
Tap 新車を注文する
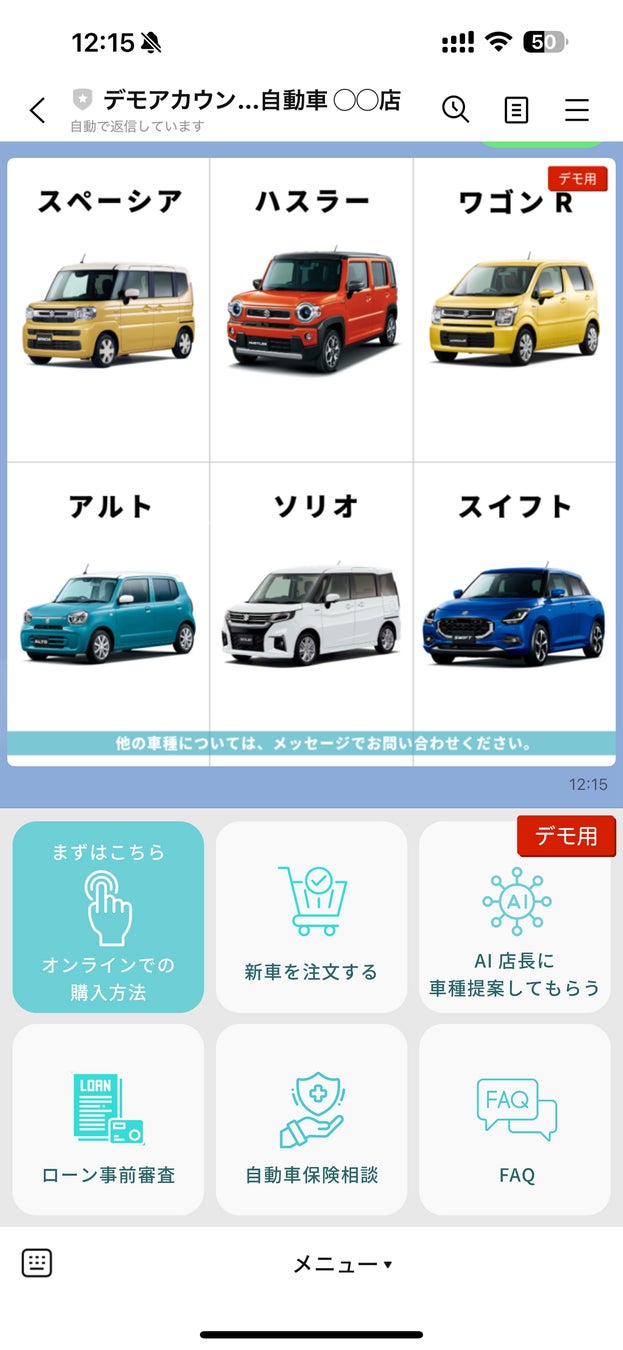pos(312,917)
